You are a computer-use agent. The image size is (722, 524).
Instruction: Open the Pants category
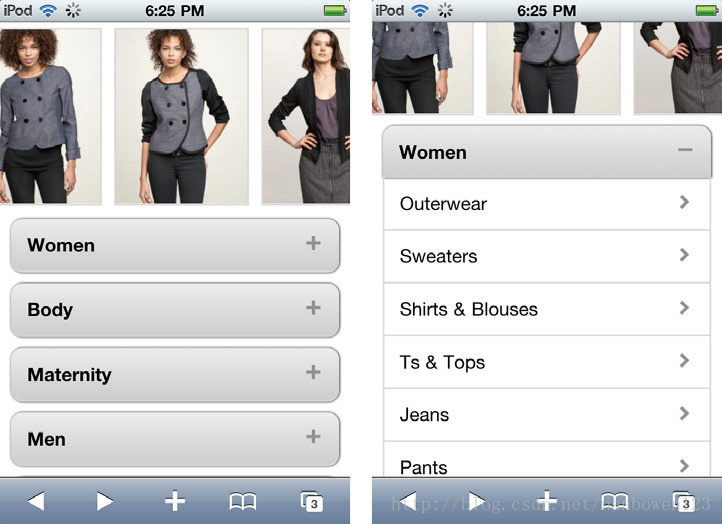[x=546, y=464]
